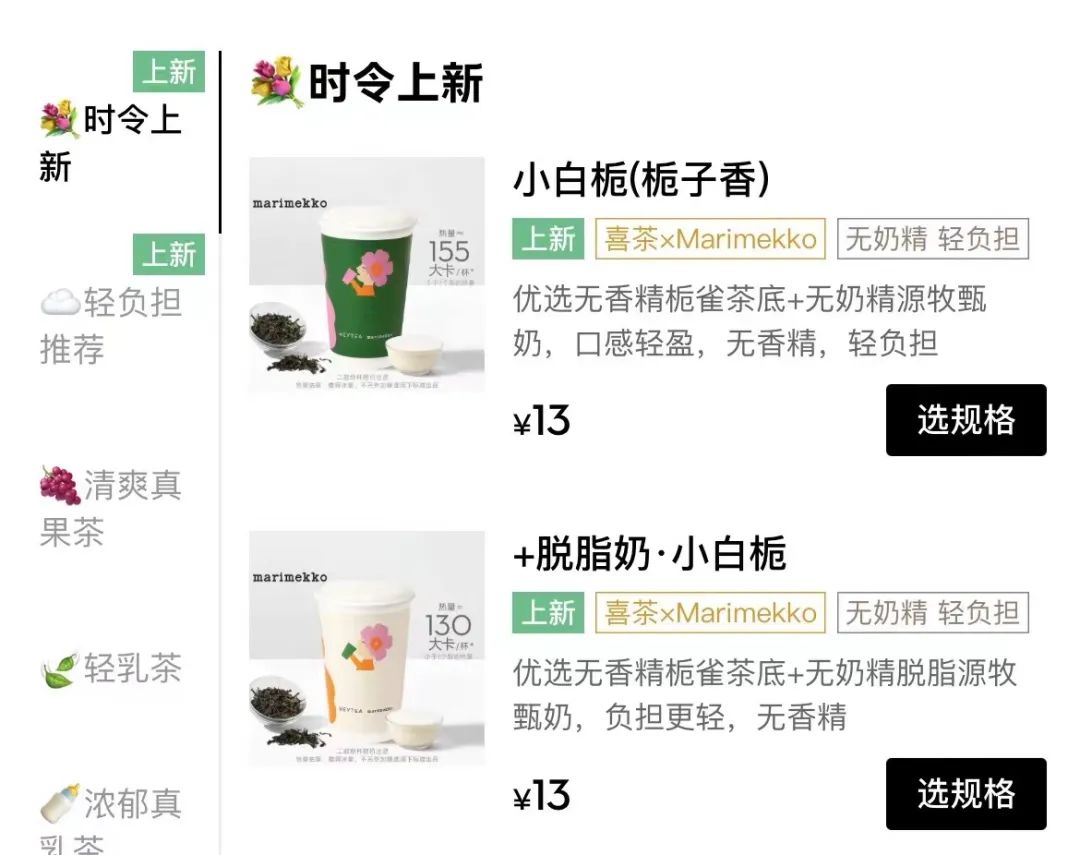Tap 选规格 for 小白栀(栀子香)
This screenshot has width=1080, height=855.
965,420
